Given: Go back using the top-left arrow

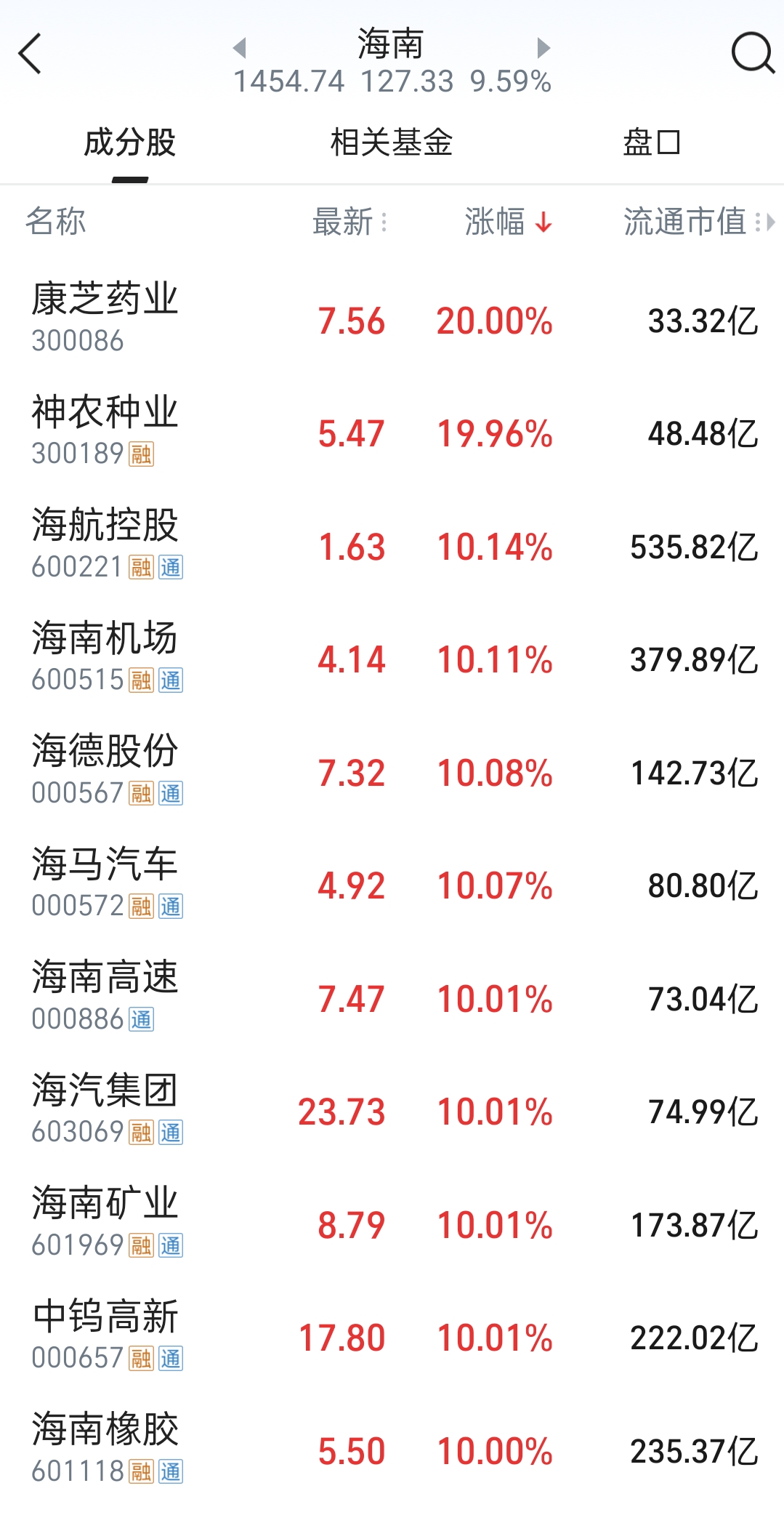Looking at the screenshot, I should click(x=30, y=54).
